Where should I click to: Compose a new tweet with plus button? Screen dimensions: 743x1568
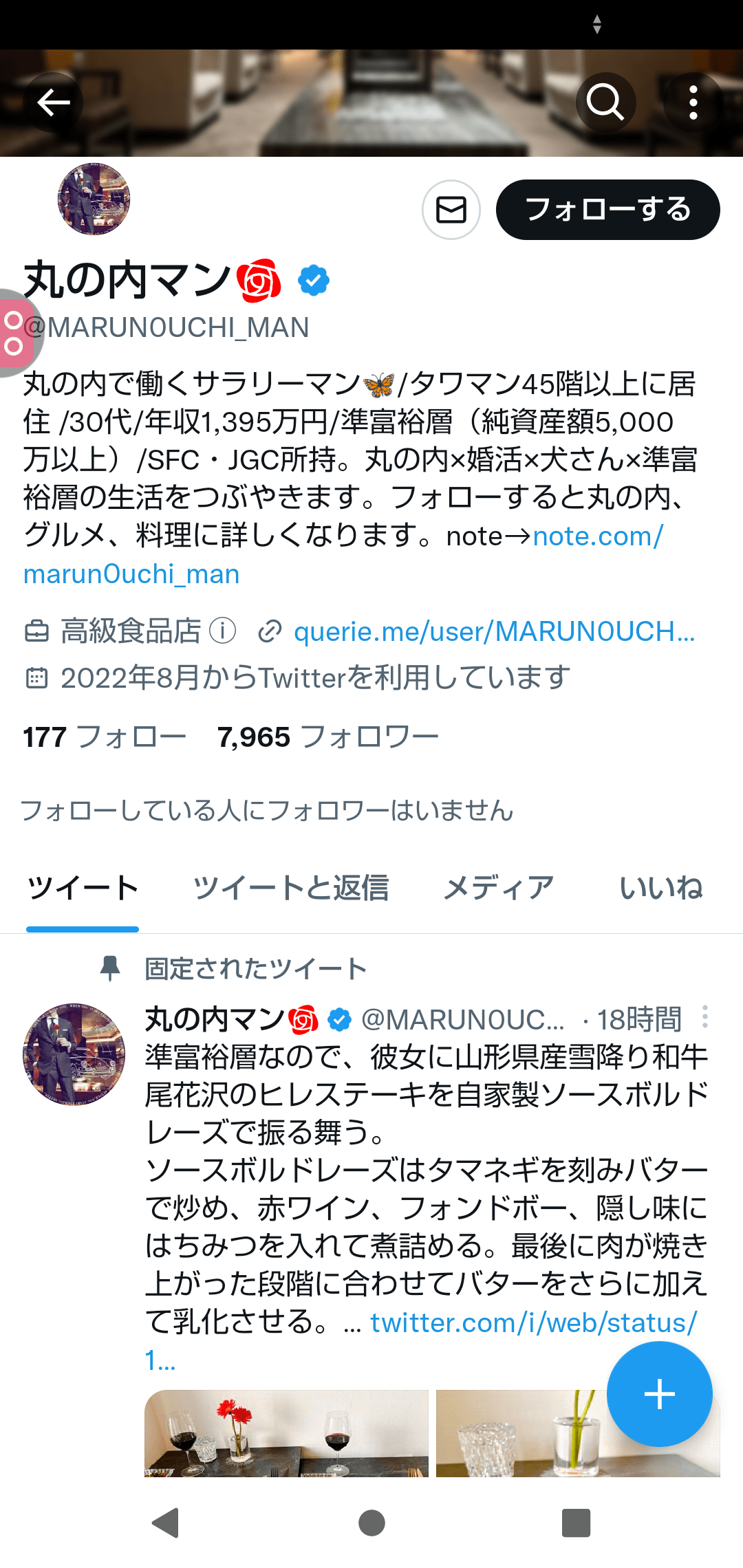coord(659,1394)
